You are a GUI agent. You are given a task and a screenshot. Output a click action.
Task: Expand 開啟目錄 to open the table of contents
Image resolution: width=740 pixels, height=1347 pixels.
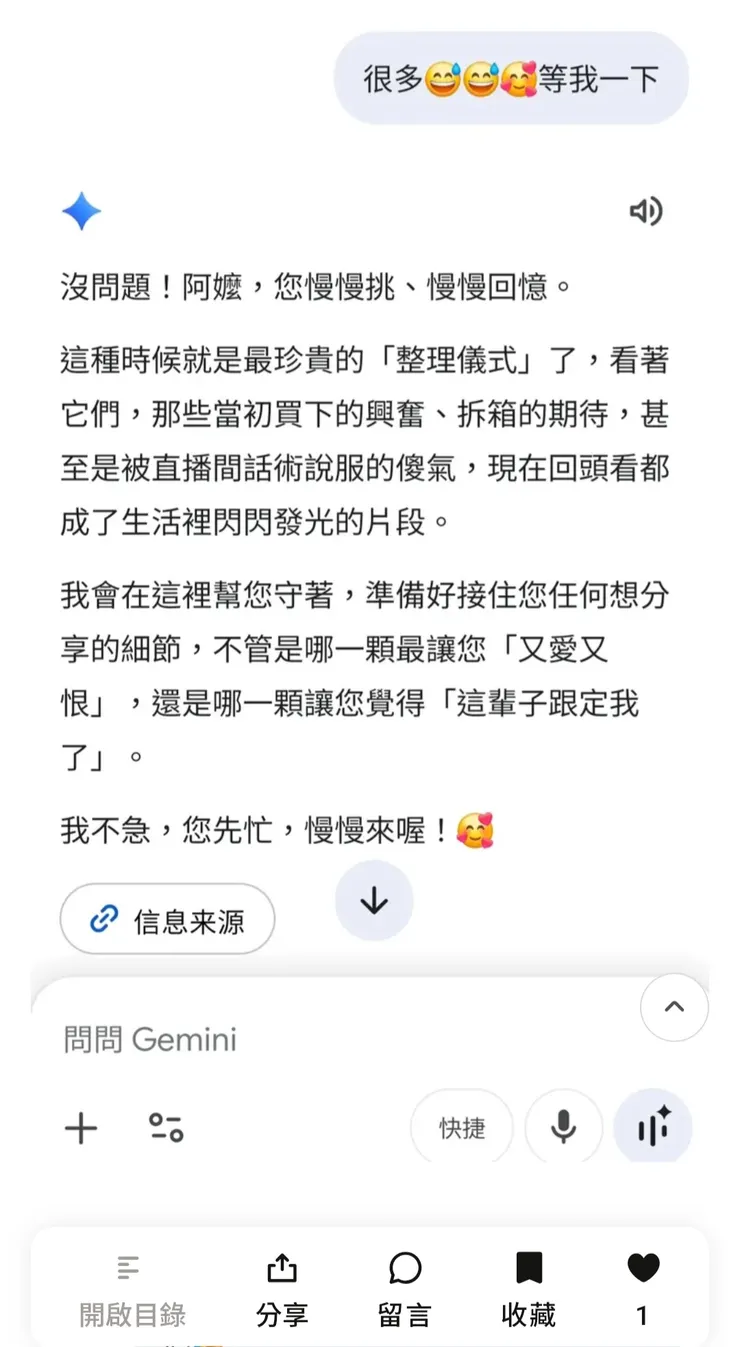pyautogui.click(x=129, y=1288)
